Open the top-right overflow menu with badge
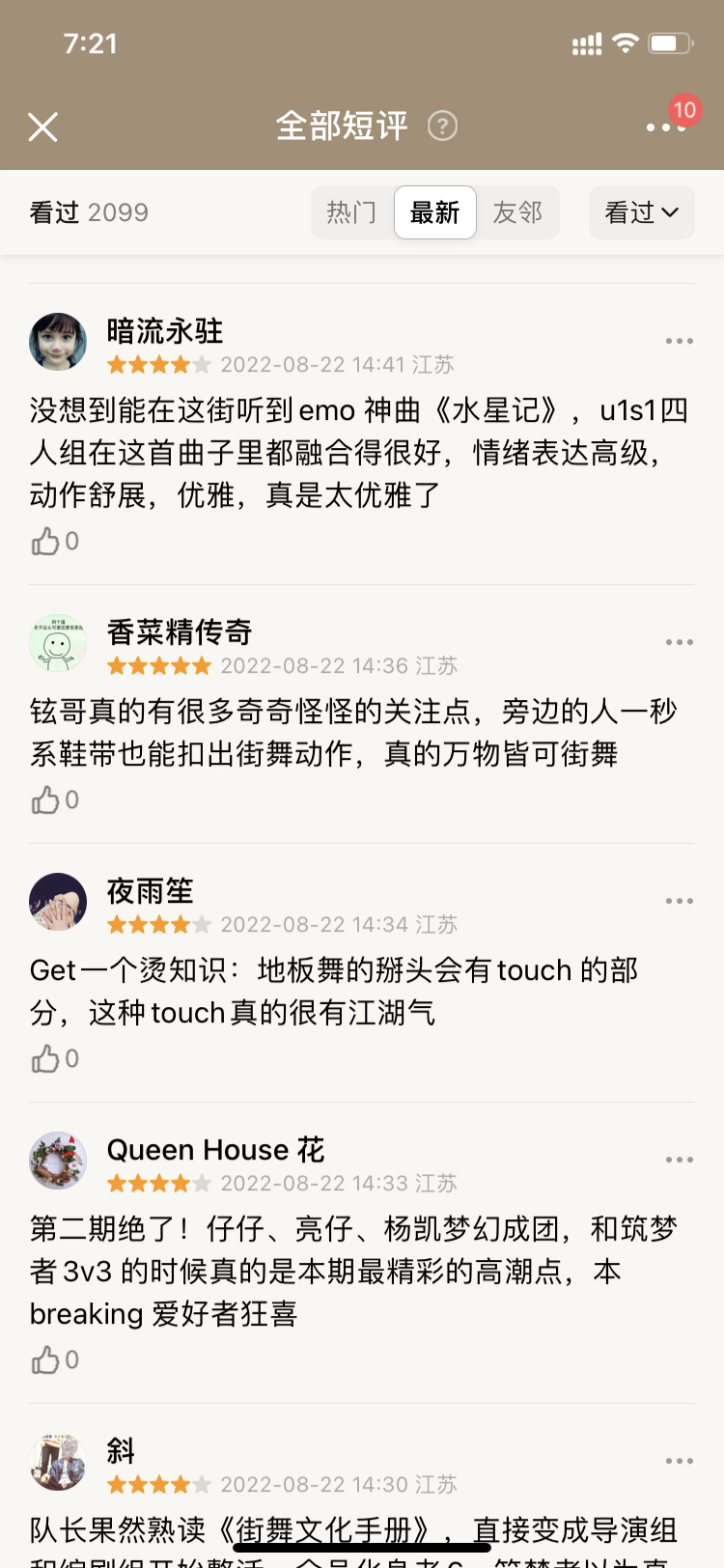Image resolution: width=724 pixels, height=1568 pixels. click(x=666, y=126)
